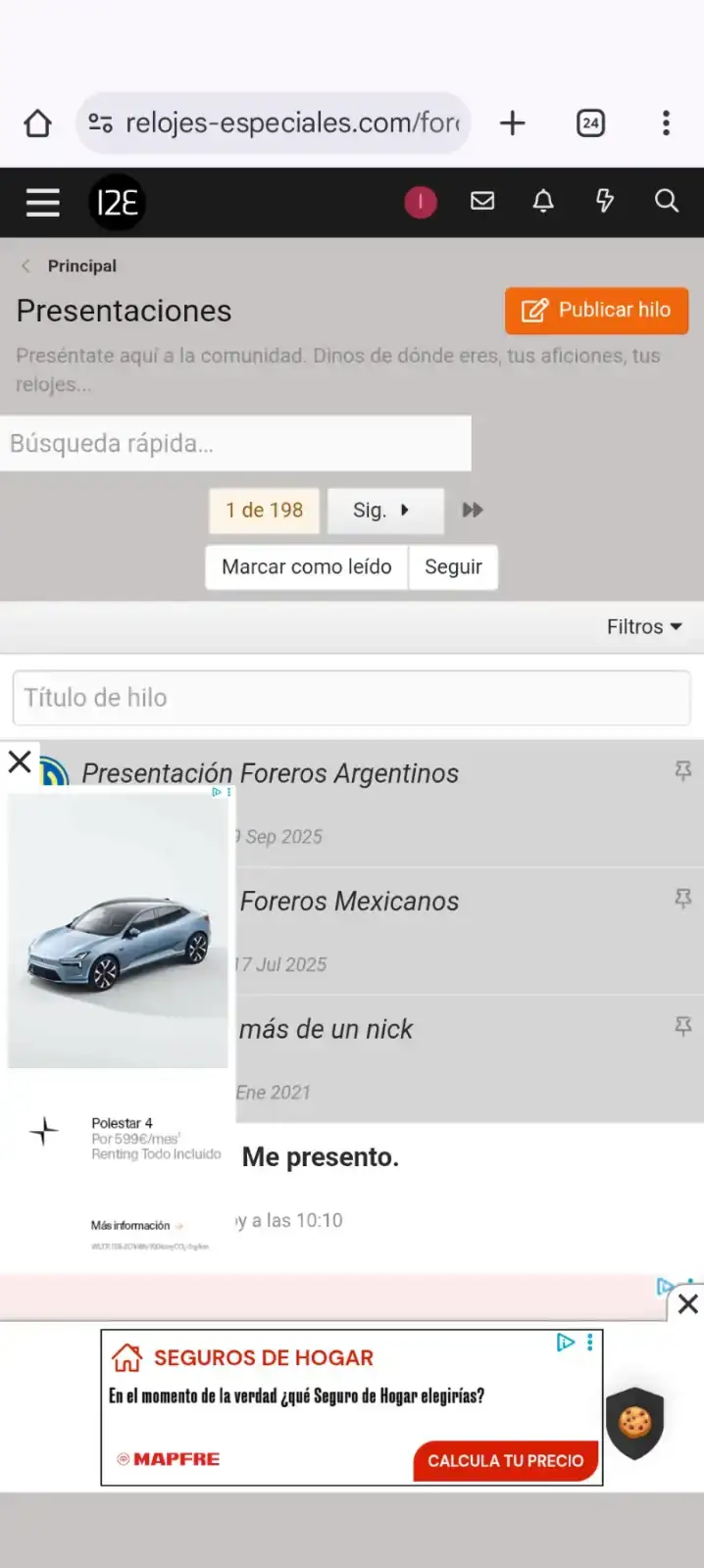Open the browser overflow menu

(666, 123)
